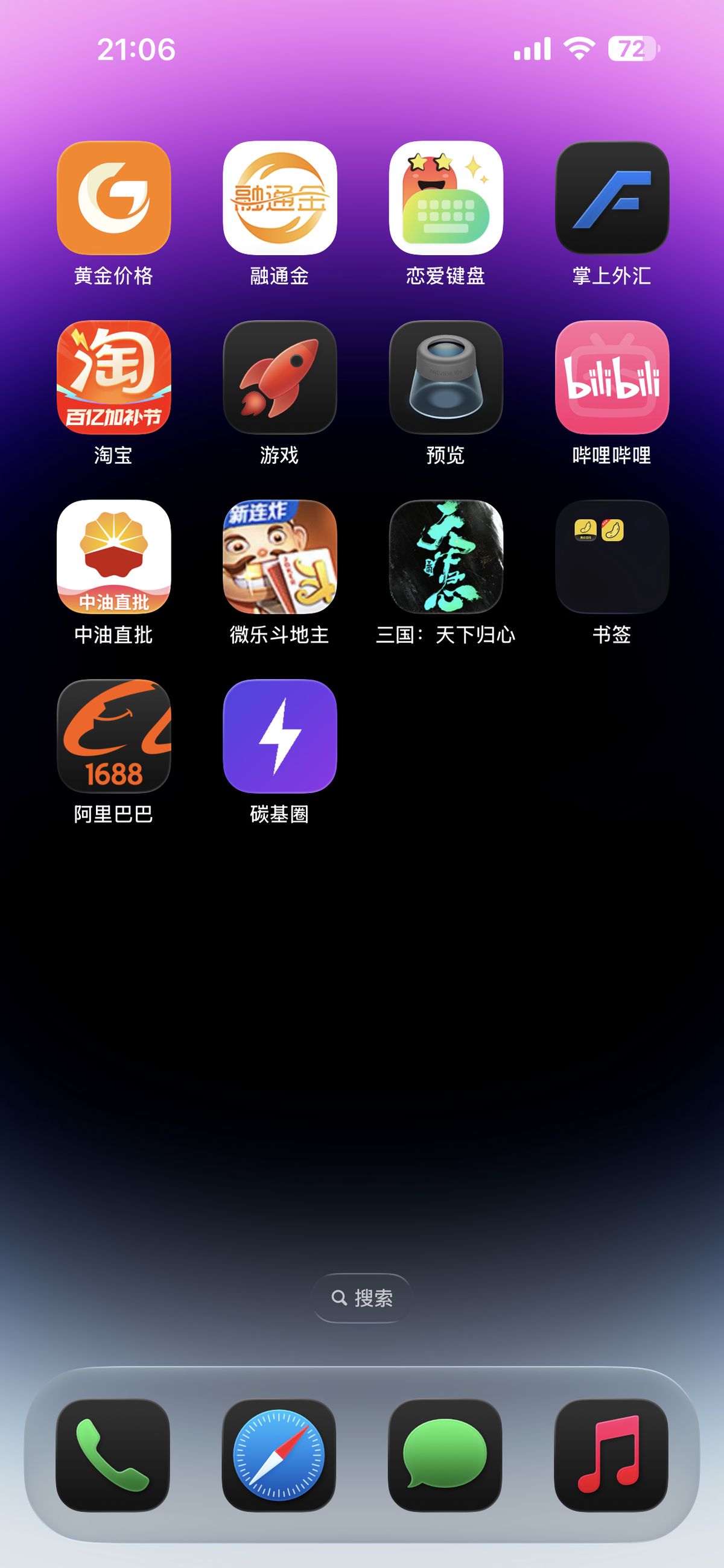The image size is (724, 1568).
Task: Launch Safari from the dock
Action: coord(279,1455)
